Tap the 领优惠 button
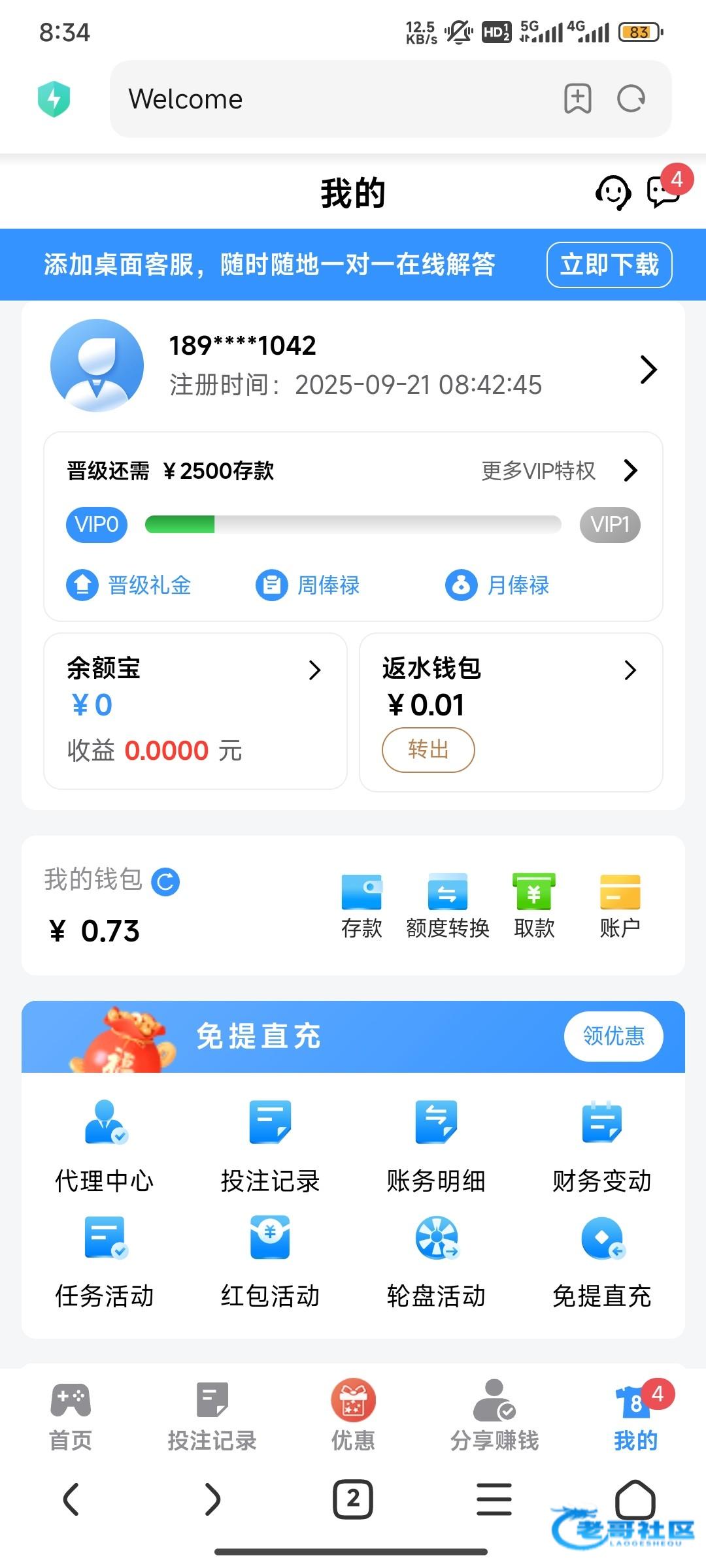The width and height of the screenshot is (706, 1568). pyautogui.click(x=613, y=1036)
